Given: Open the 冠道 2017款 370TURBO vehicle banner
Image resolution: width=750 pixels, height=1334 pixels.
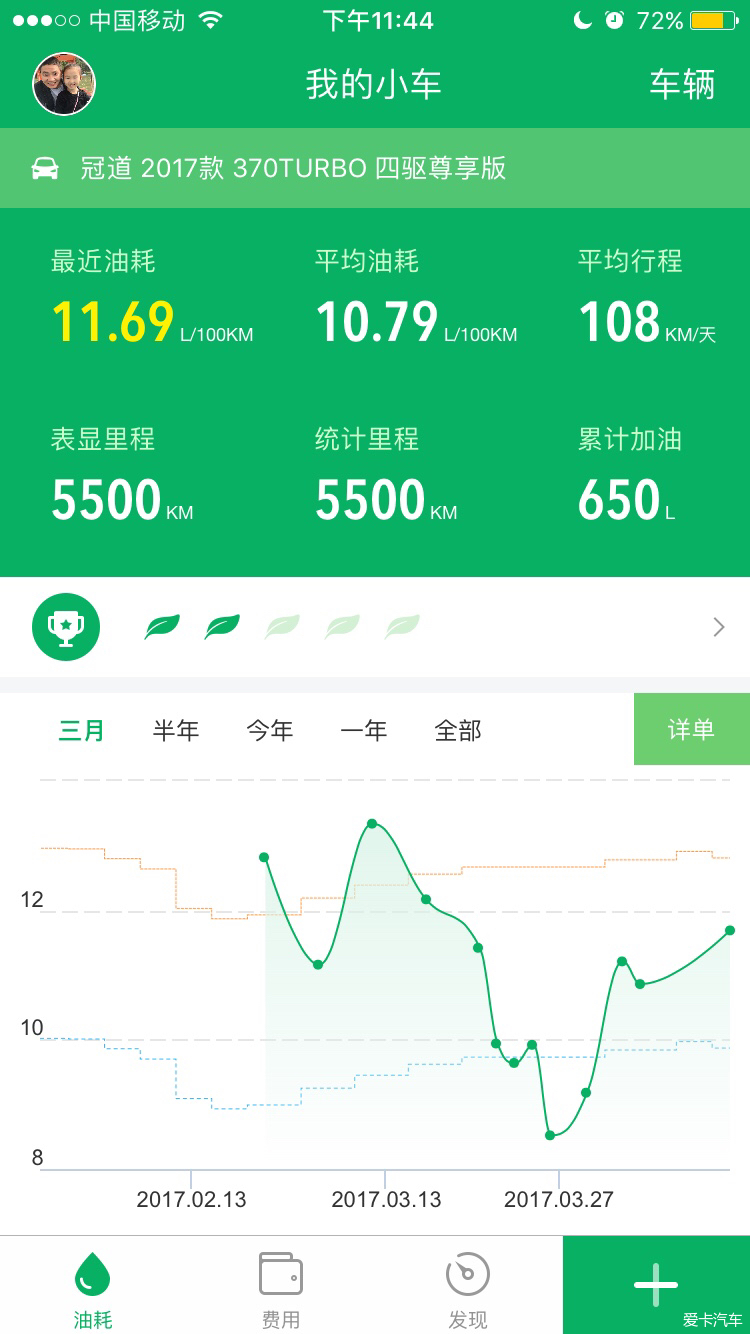Looking at the screenshot, I should pos(375,168).
